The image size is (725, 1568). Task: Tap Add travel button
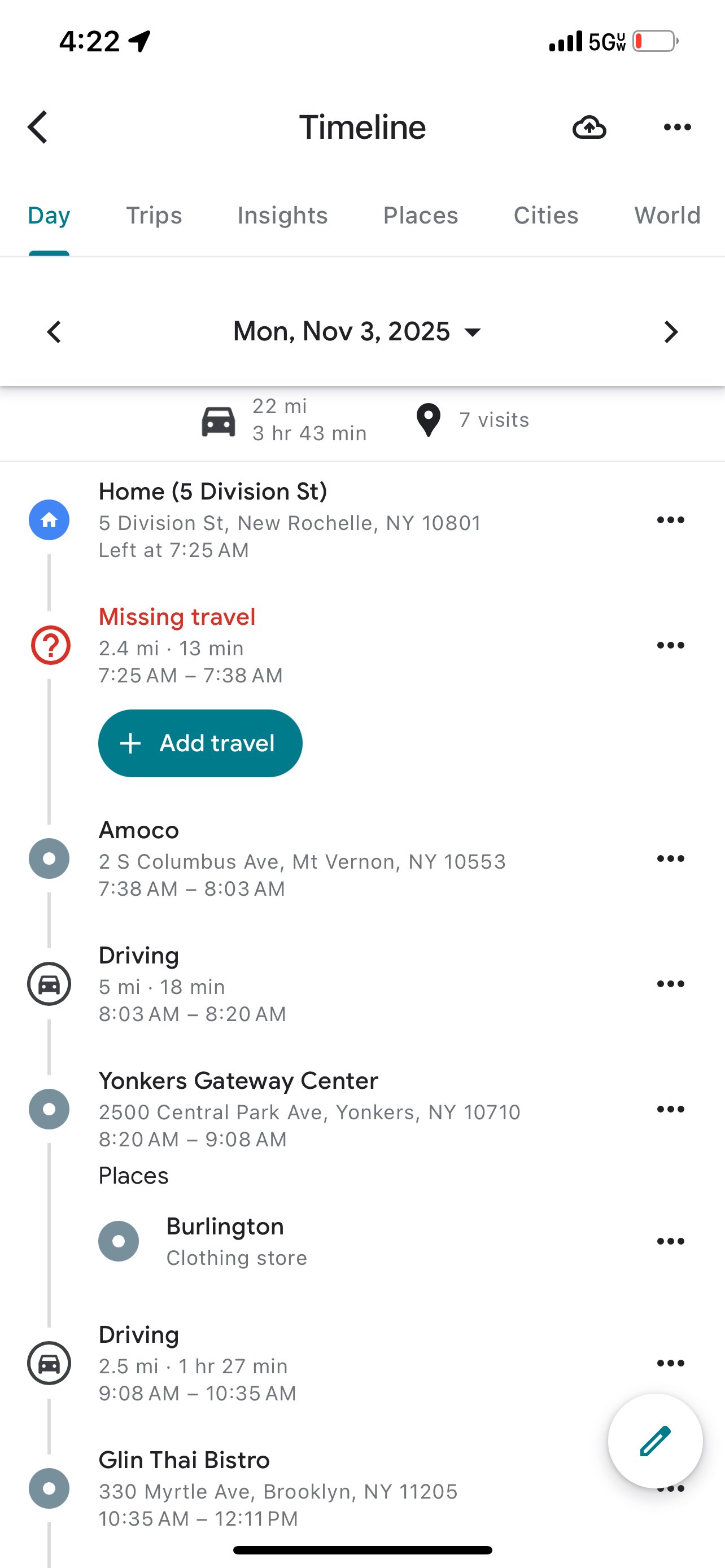pyautogui.click(x=200, y=743)
